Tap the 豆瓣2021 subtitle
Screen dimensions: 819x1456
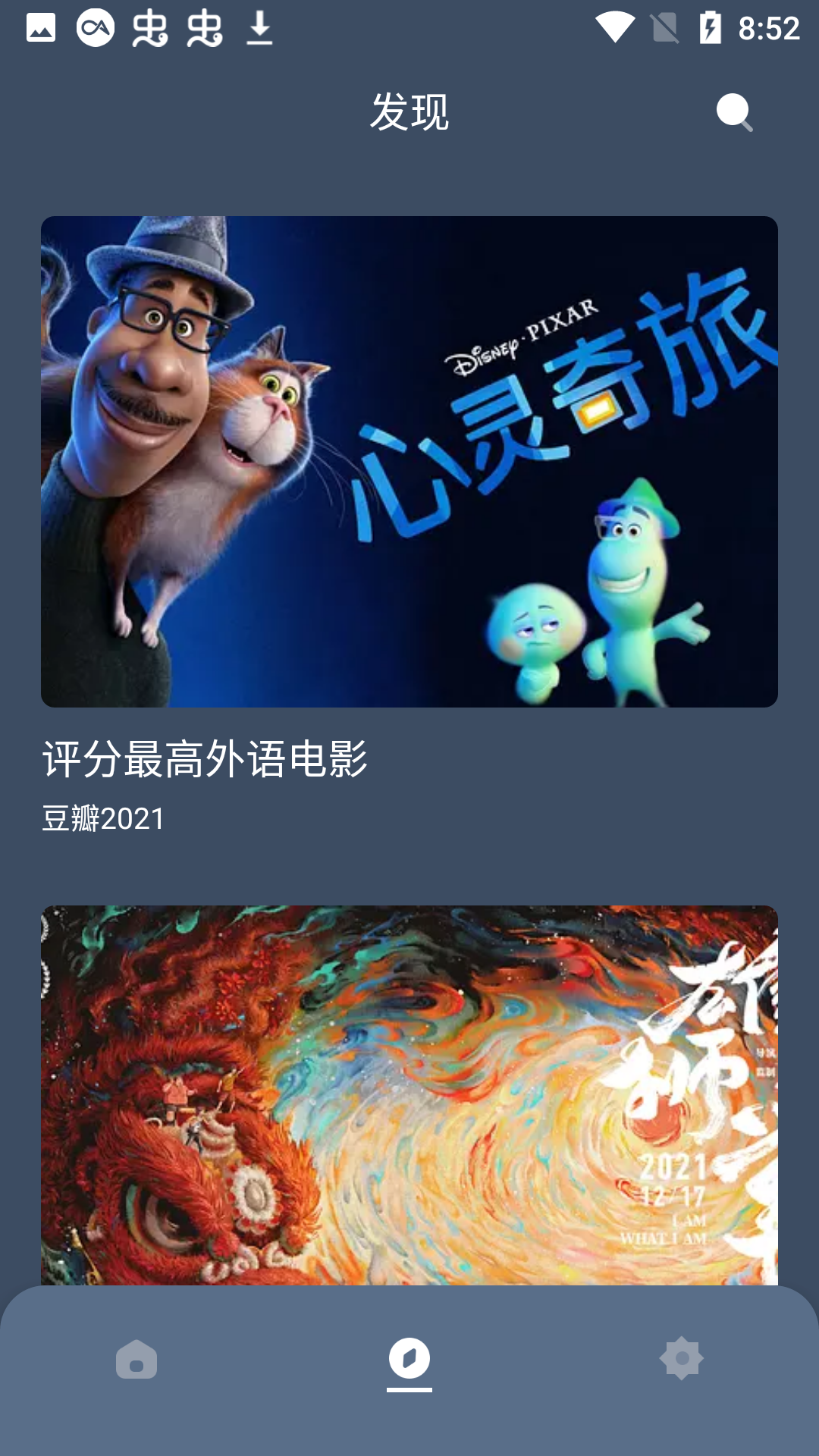pyautogui.click(x=104, y=817)
